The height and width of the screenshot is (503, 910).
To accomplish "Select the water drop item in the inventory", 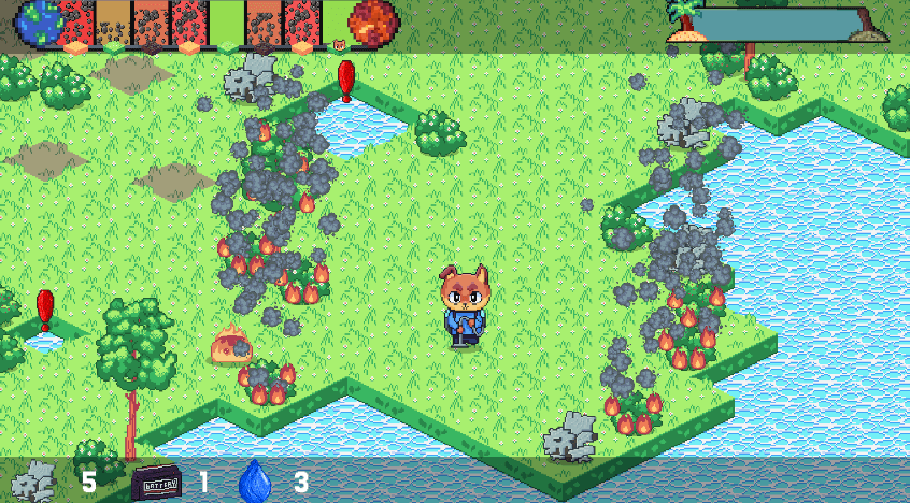I will pyautogui.click(x=256, y=482).
